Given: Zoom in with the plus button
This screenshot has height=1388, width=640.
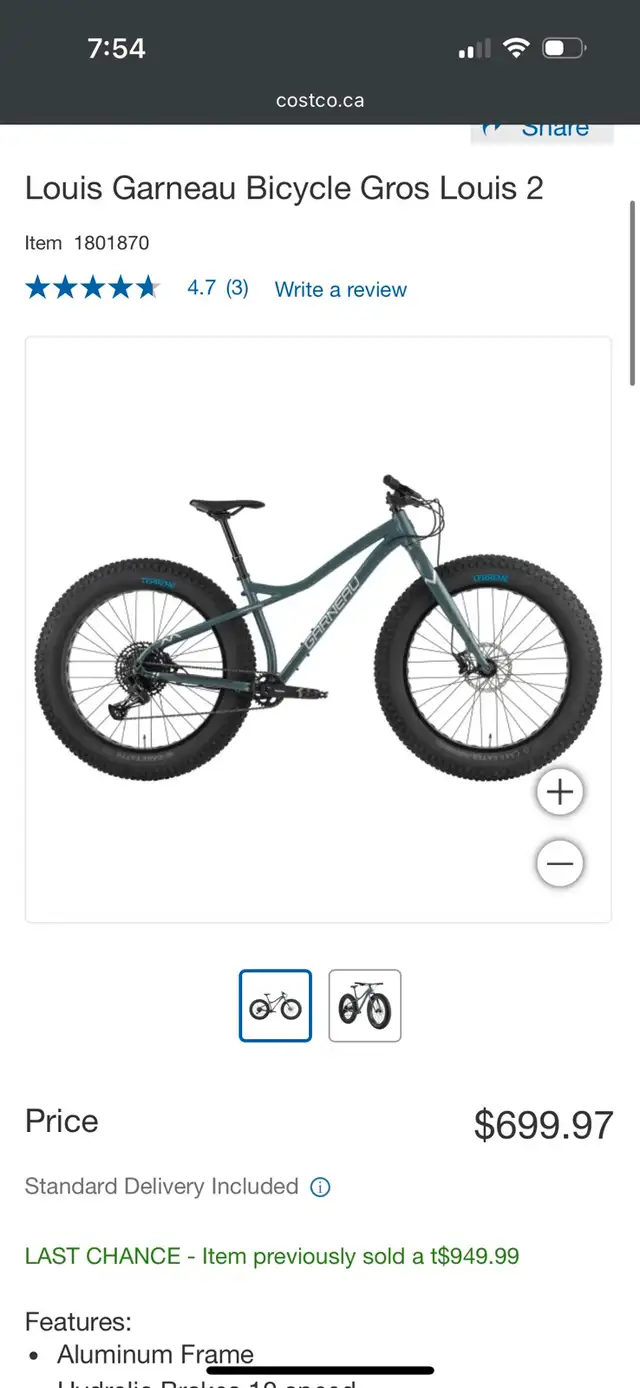Looking at the screenshot, I should [x=560, y=792].
